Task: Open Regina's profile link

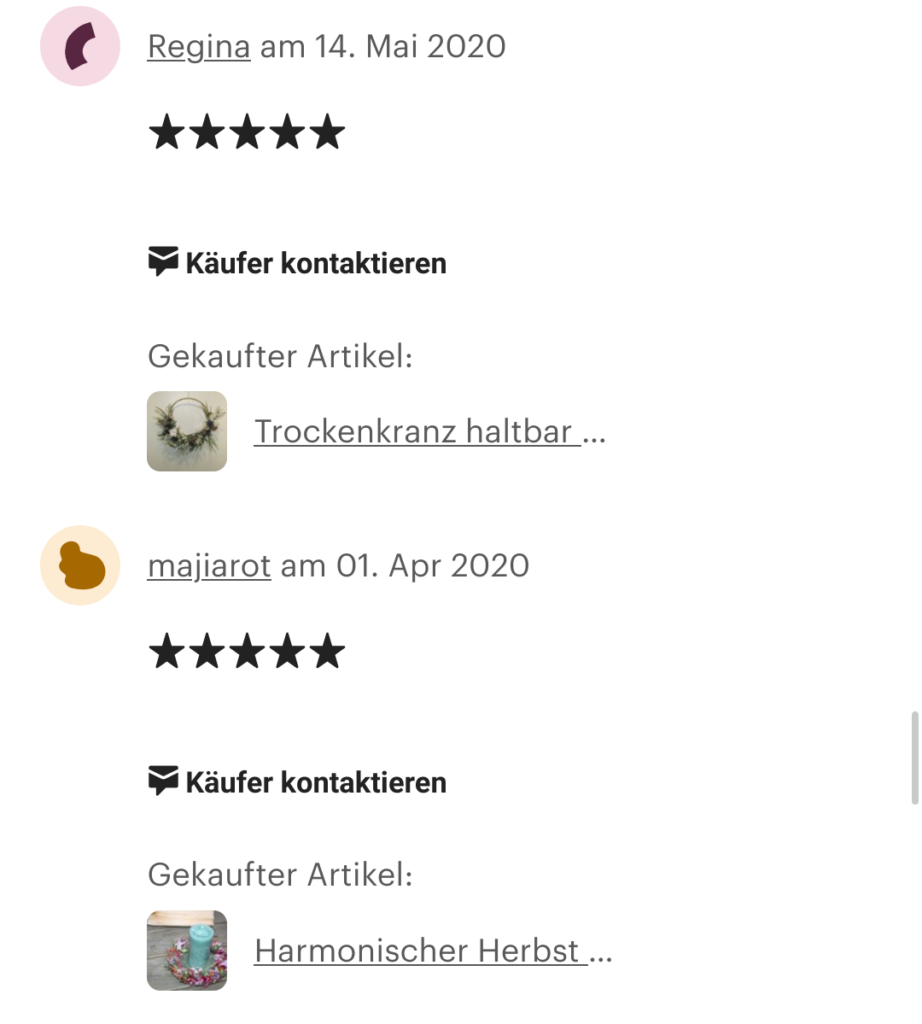Action: (198, 46)
